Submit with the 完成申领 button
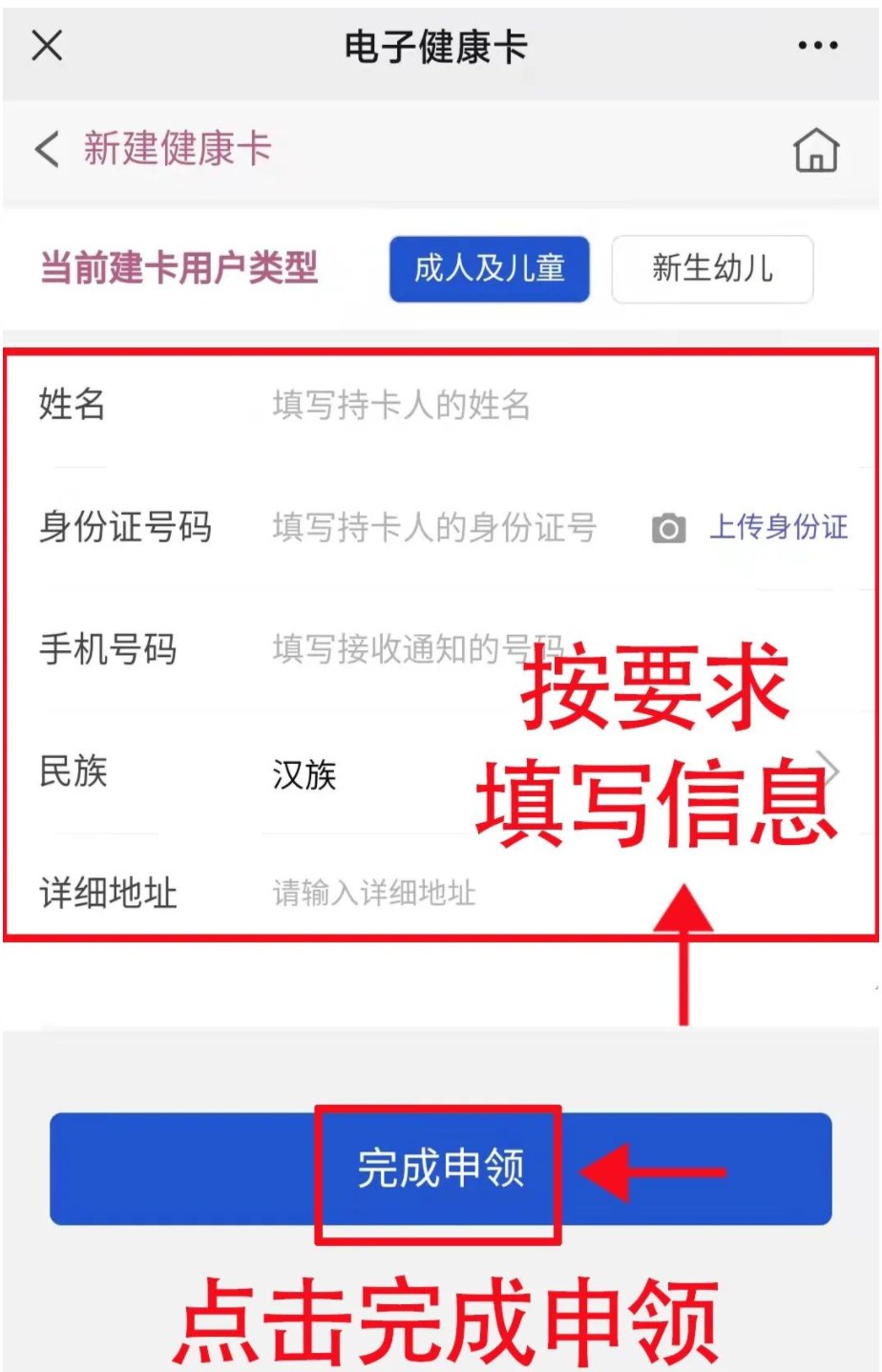 pos(440,1169)
